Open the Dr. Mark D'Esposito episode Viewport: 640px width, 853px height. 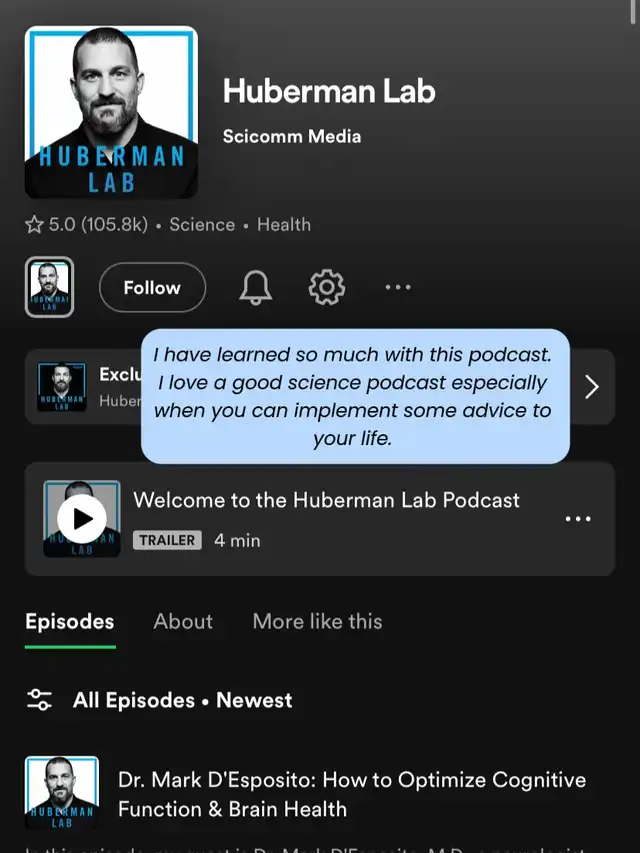tap(352, 794)
